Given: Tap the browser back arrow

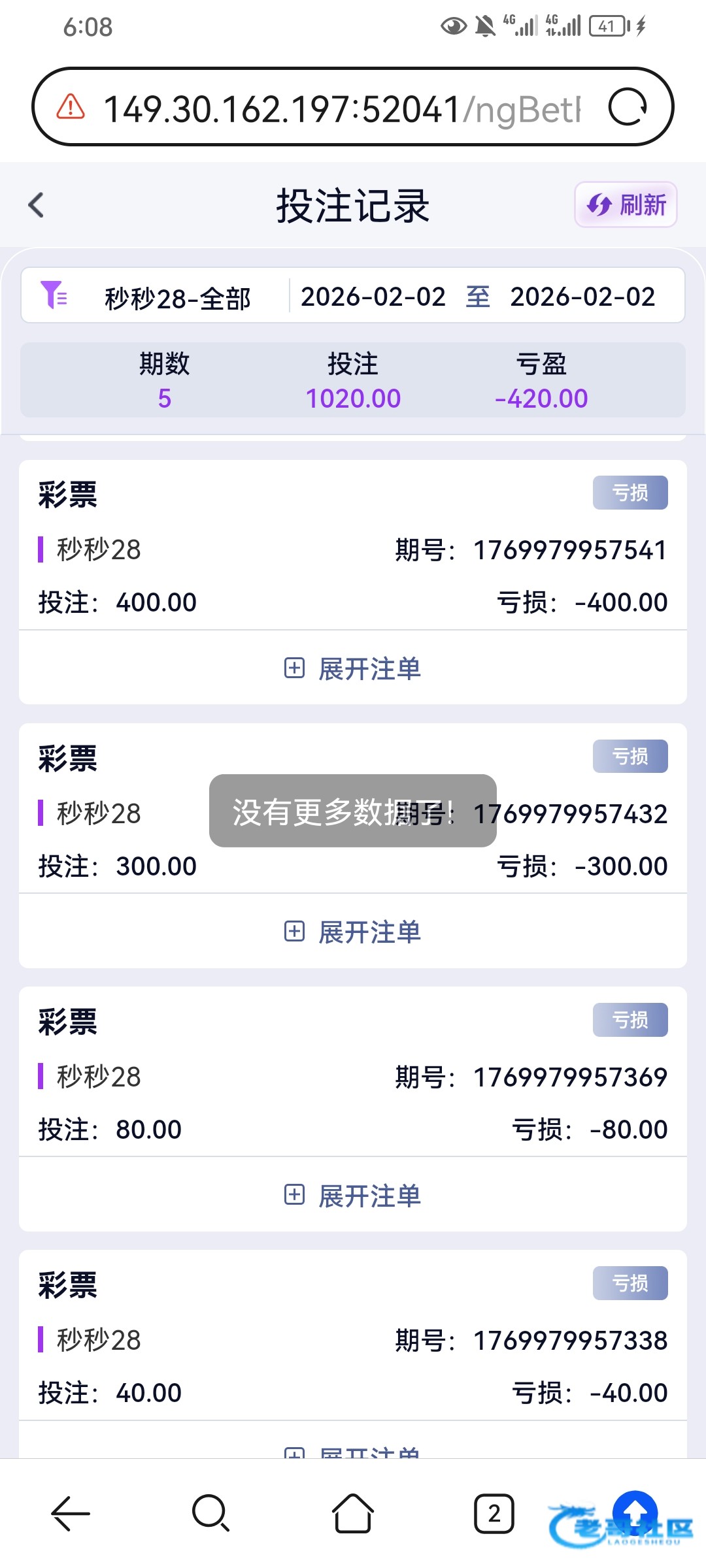Looking at the screenshot, I should point(71,1513).
